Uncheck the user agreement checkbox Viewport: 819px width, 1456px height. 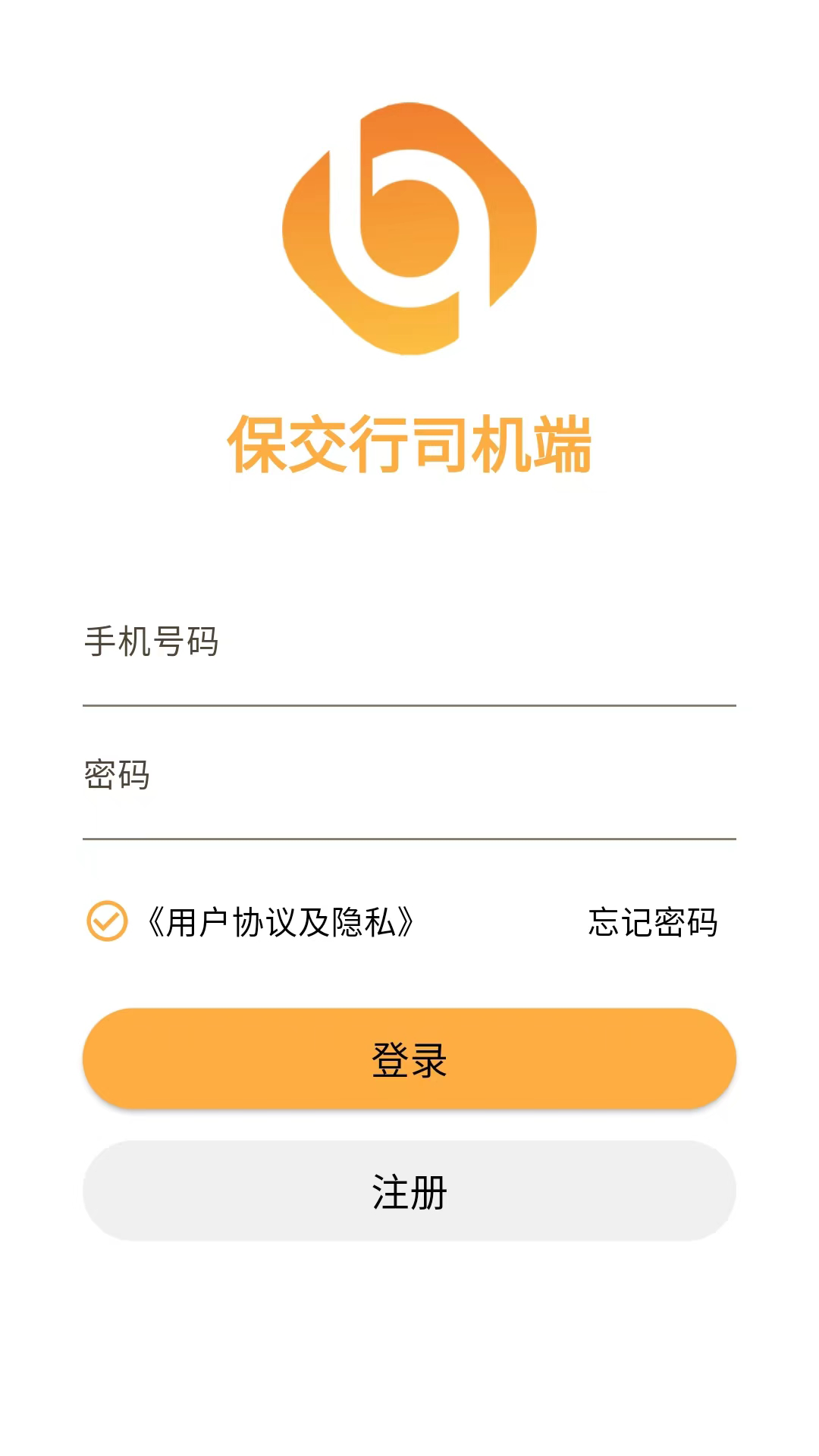pyautogui.click(x=107, y=921)
